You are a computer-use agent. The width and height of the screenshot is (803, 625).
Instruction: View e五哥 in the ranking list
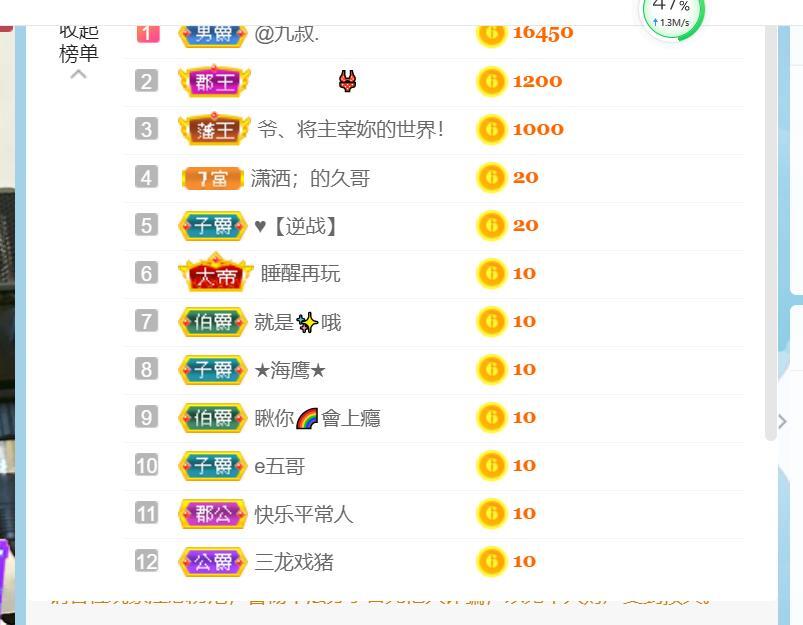point(280,466)
